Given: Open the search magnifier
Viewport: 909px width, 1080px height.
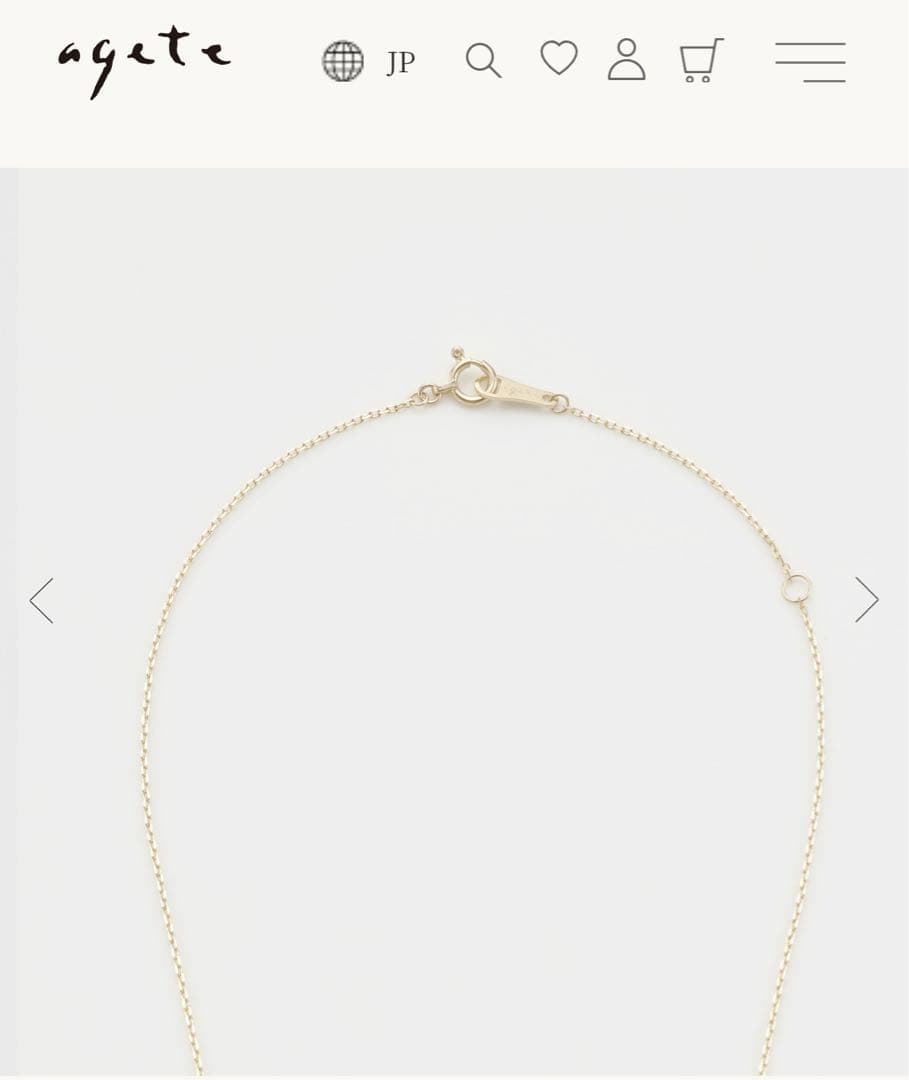Looking at the screenshot, I should pyautogui.click(x=483, y=61).
